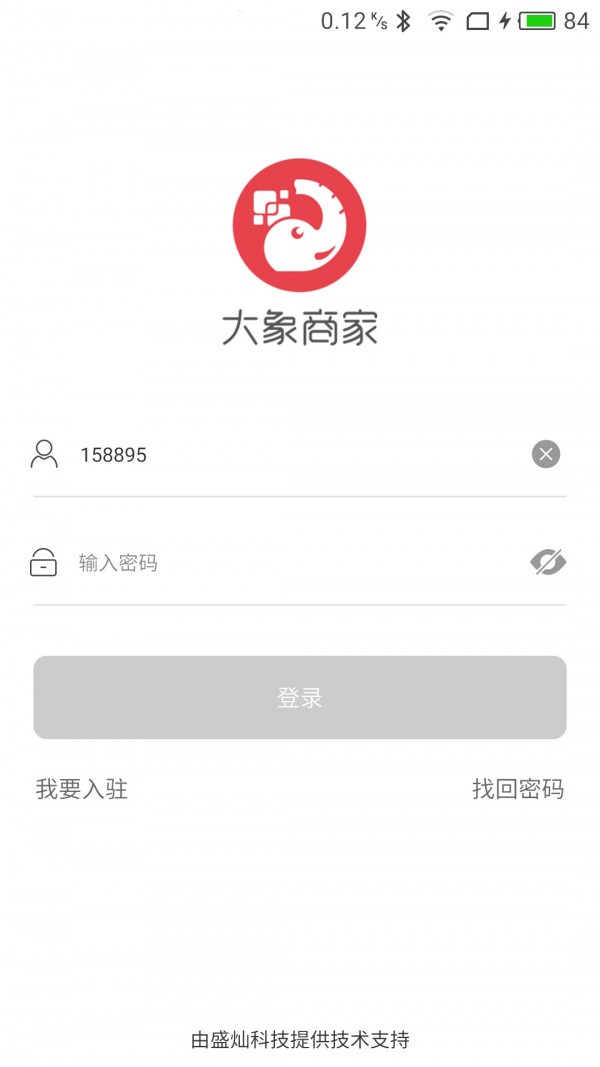The image size is (600, 1067).
Task: Toggle password visibility eye icon
Action: coord(547,563)
